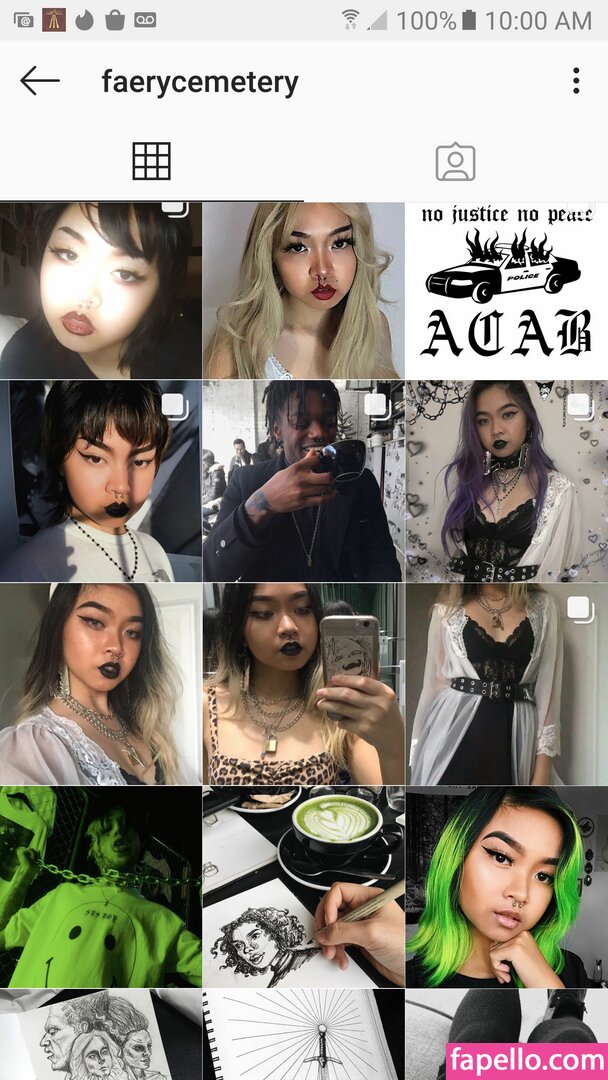Open the mirror selfie with phone post
Image resolution: width=608 pixels, height=1080 pixels.
(x=304, y=684)
